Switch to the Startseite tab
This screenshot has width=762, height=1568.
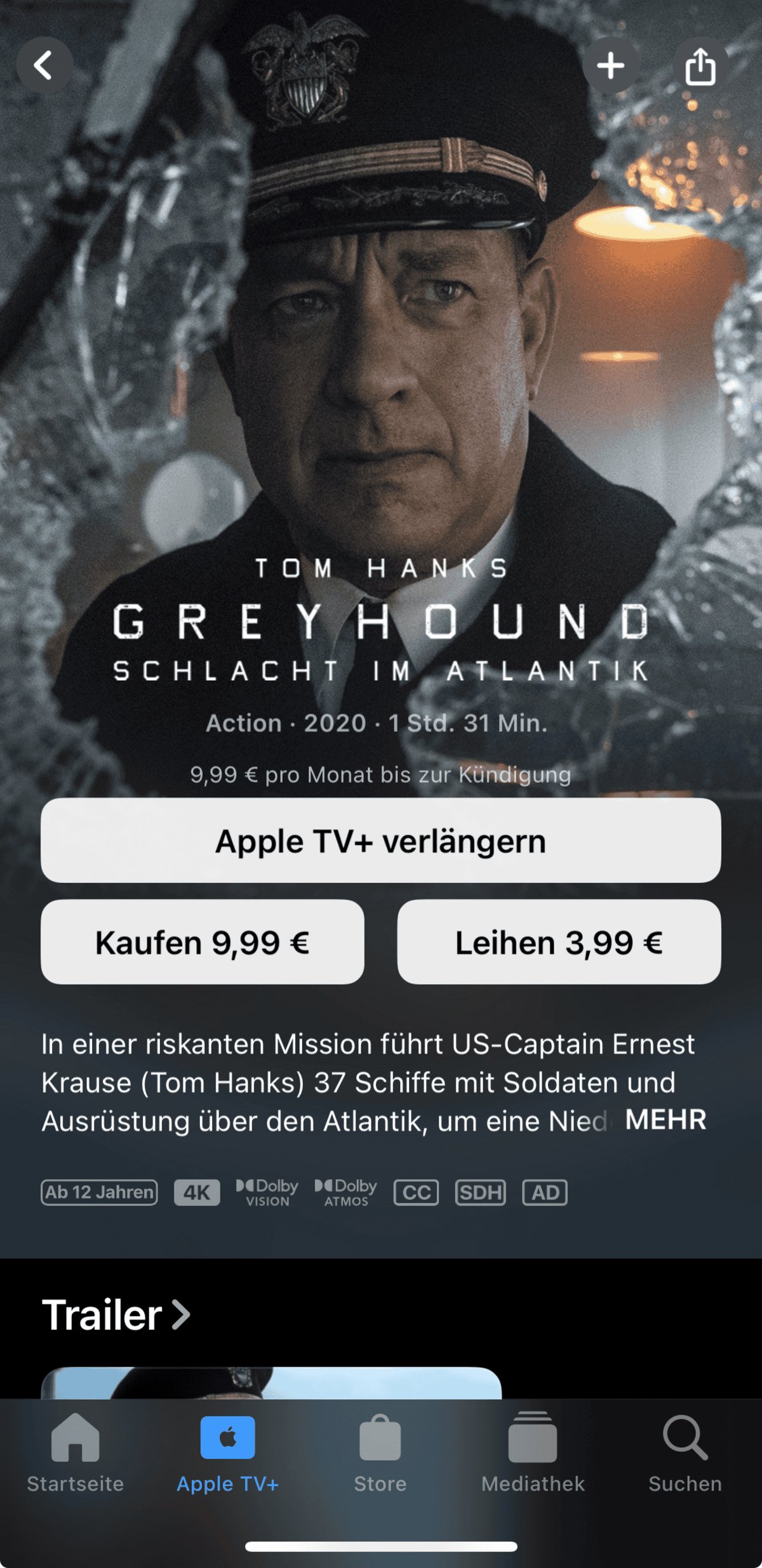76,1454
